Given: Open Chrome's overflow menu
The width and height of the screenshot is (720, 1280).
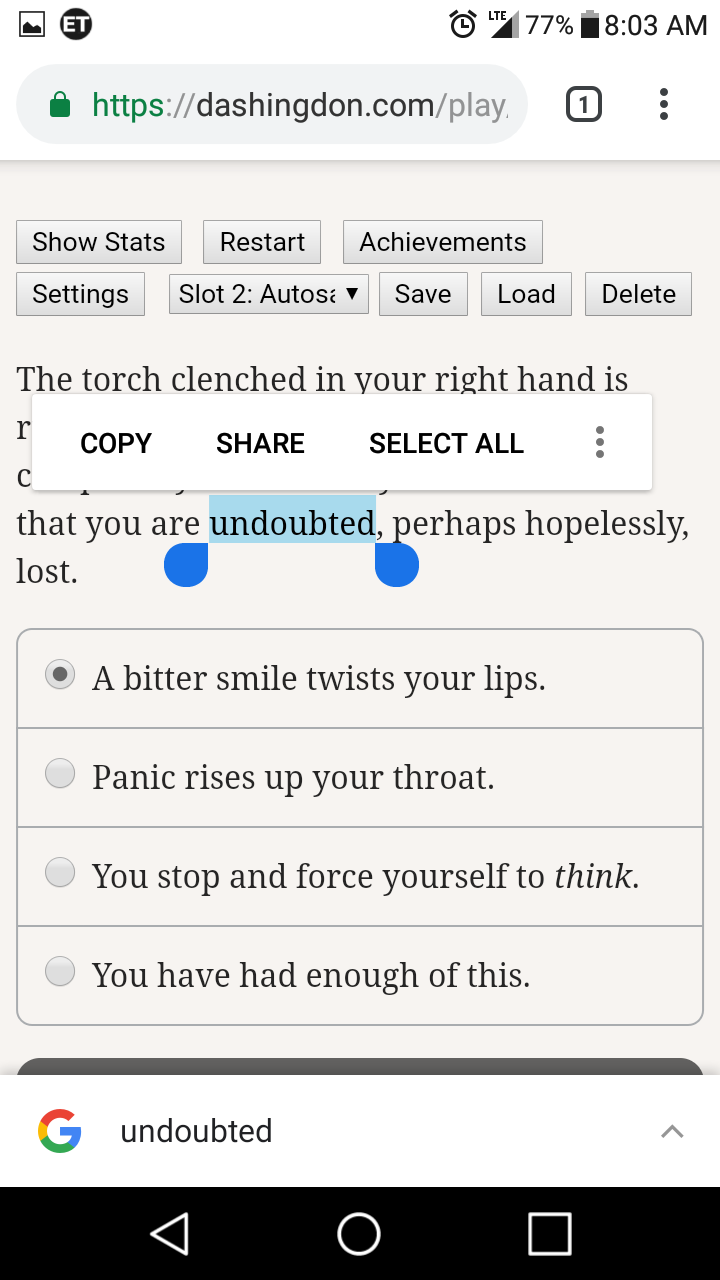Looking at the screenshot, I should point(664,104).
